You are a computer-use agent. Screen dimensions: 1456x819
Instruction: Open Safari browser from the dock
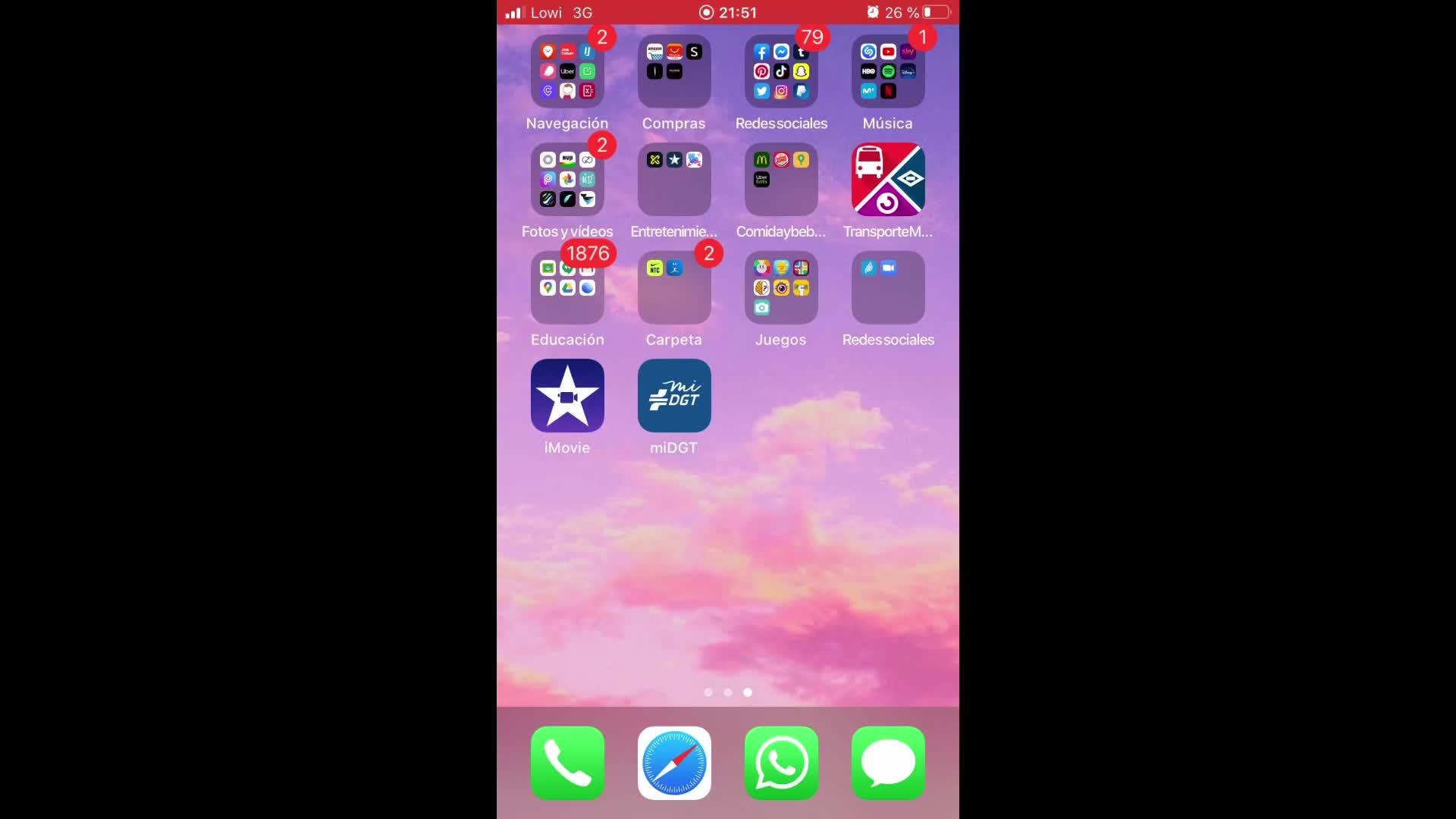click(x=674, y=763)
